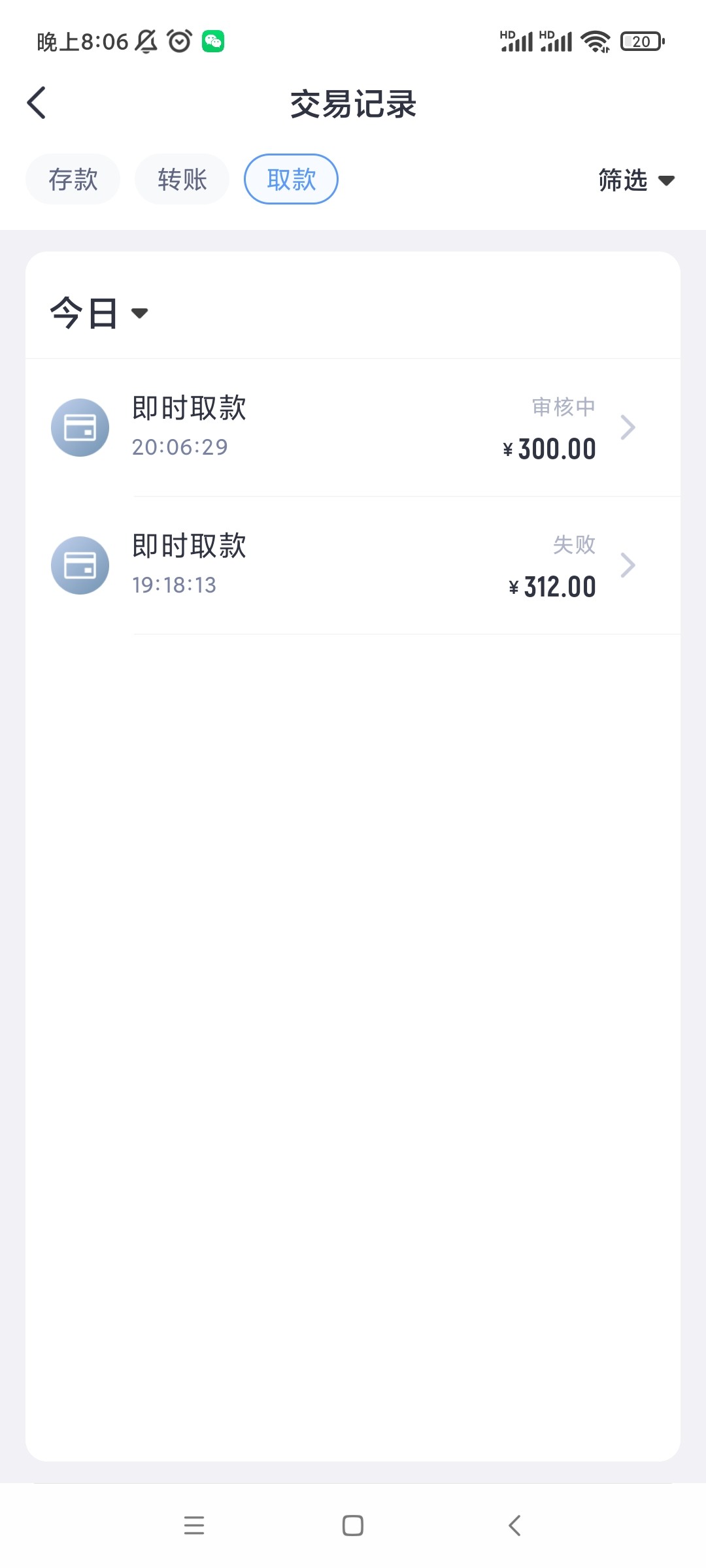Open recent apps from the navigation bar
This screenshot has width=706, height=1568.
point(194,1526)
